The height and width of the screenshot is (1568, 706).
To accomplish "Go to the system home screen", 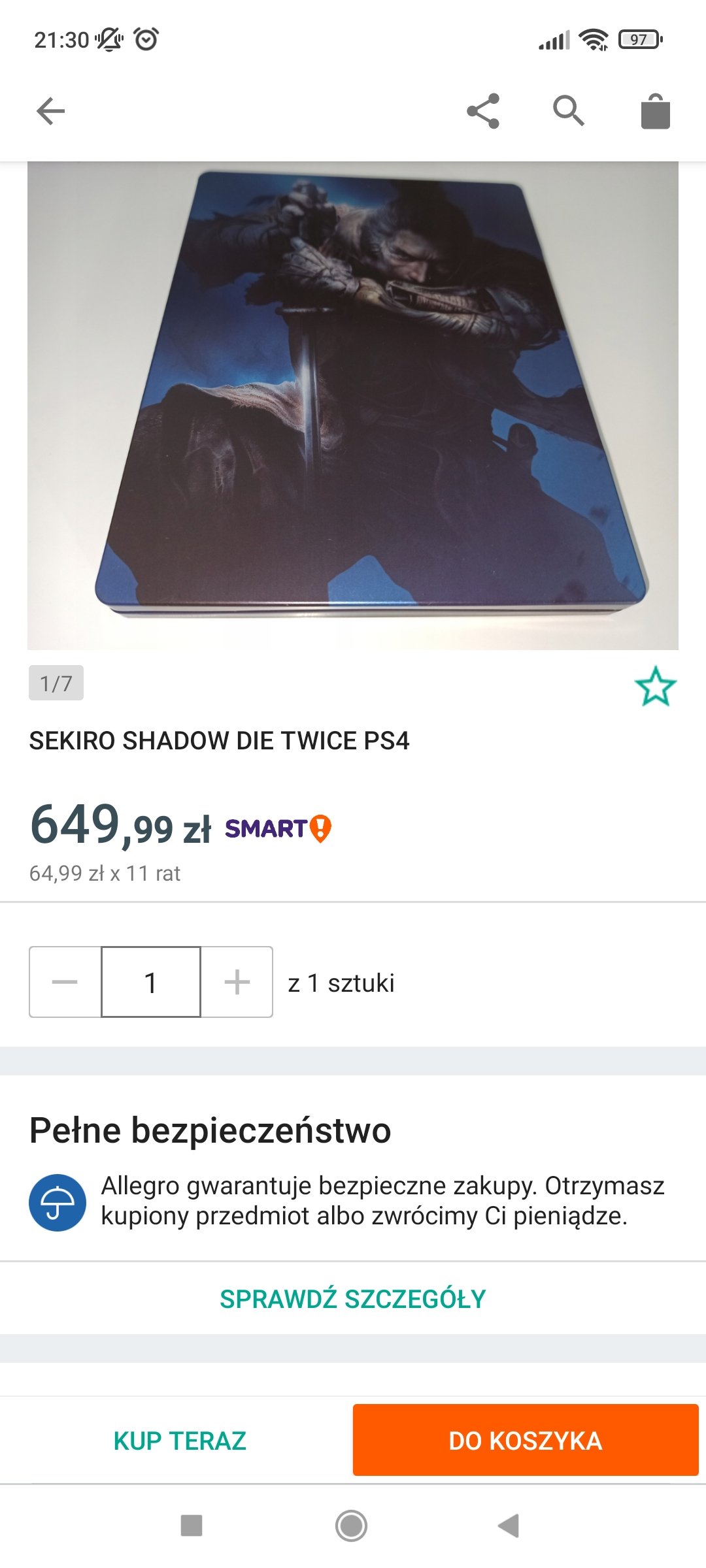I will [352, 1526].
